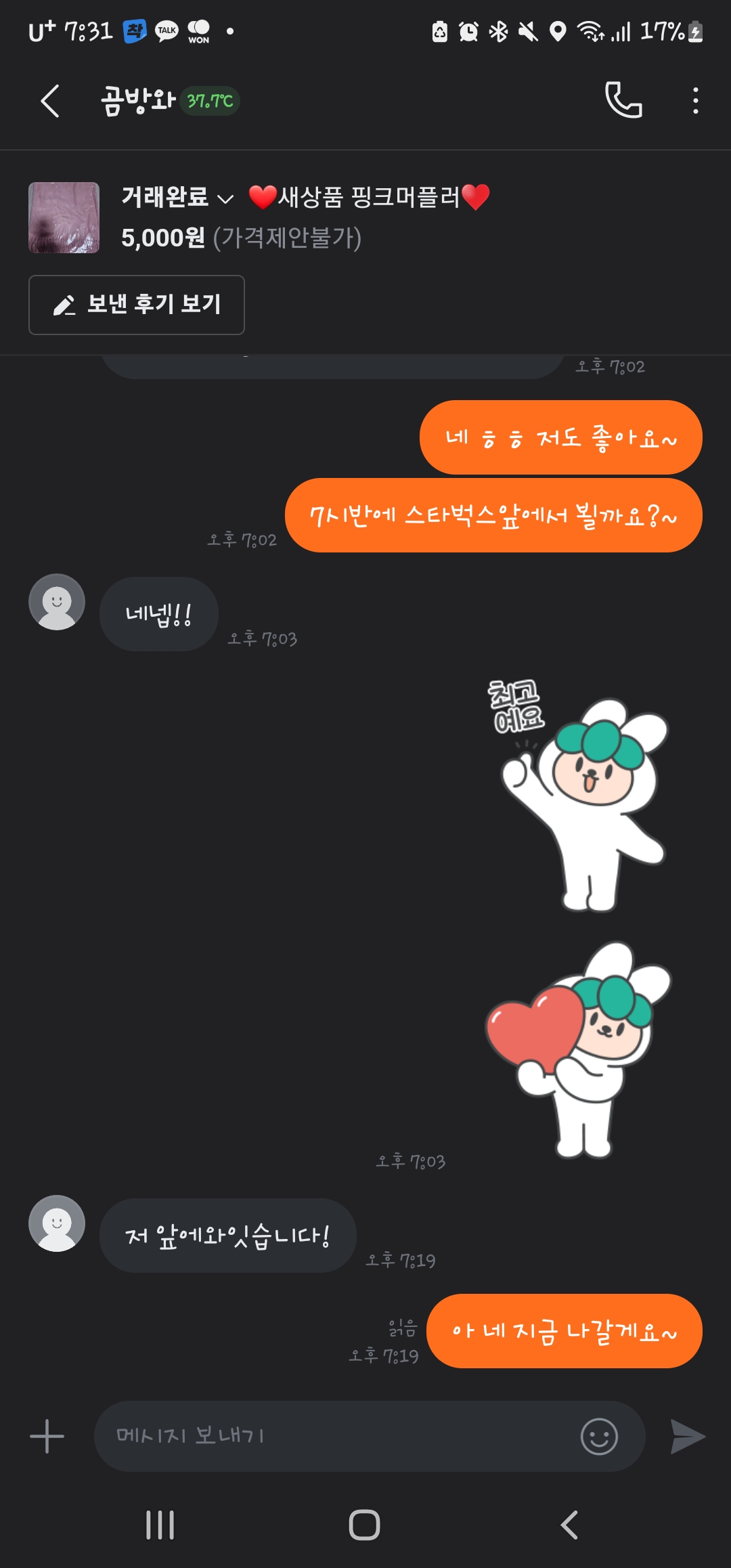Viewport: 731px width, 1568px height.
Task: Open the three-dot overflow menu
Action: coord(695,101)
